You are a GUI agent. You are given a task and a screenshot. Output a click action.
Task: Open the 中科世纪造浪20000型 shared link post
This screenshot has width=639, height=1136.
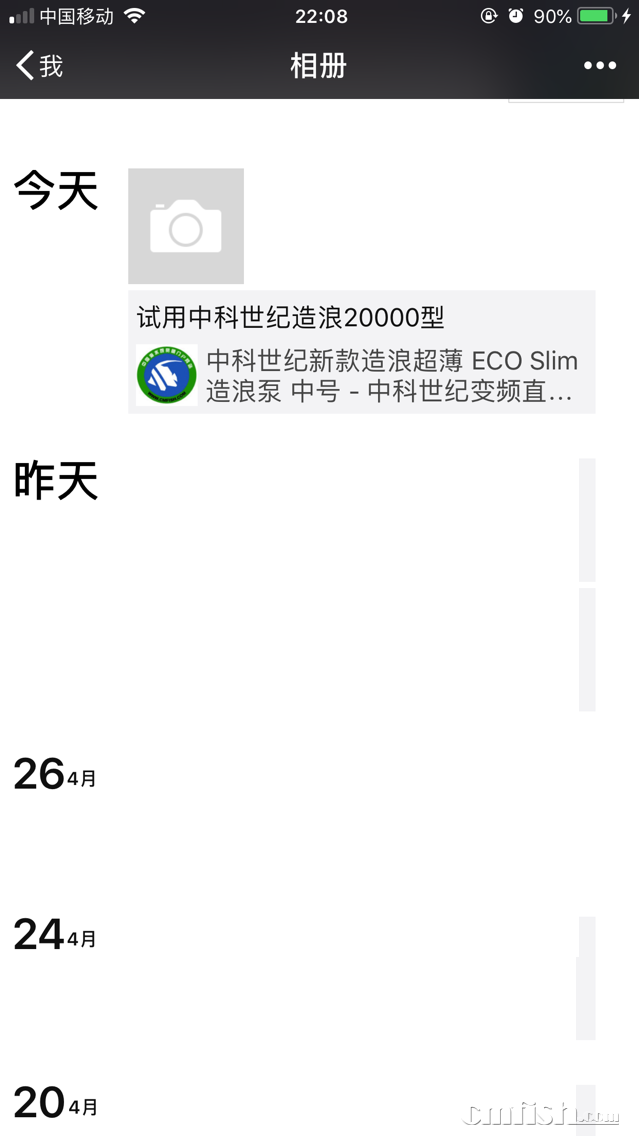pos(361,353)
